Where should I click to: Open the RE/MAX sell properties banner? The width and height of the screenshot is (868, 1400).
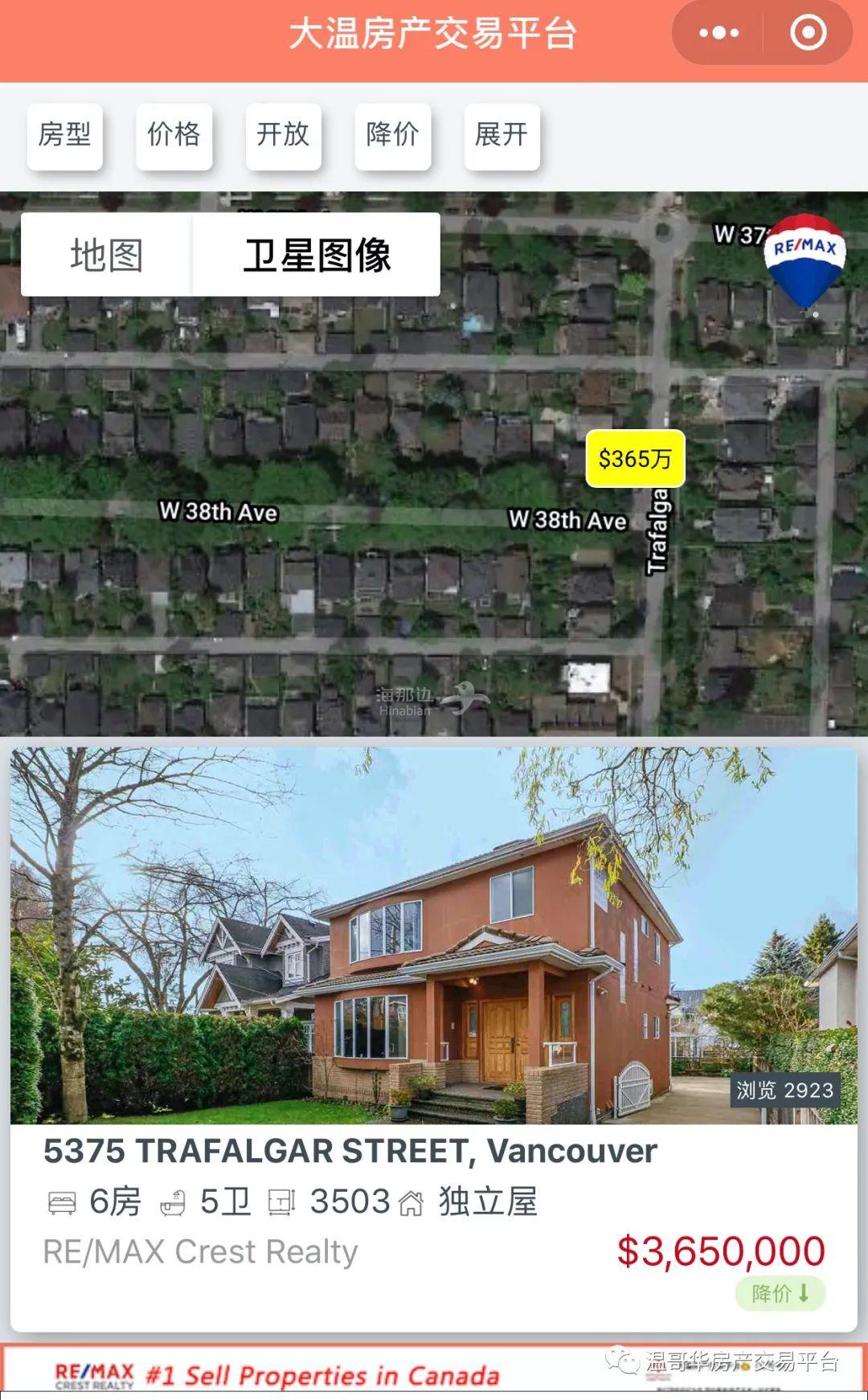tap(321, 1375)
